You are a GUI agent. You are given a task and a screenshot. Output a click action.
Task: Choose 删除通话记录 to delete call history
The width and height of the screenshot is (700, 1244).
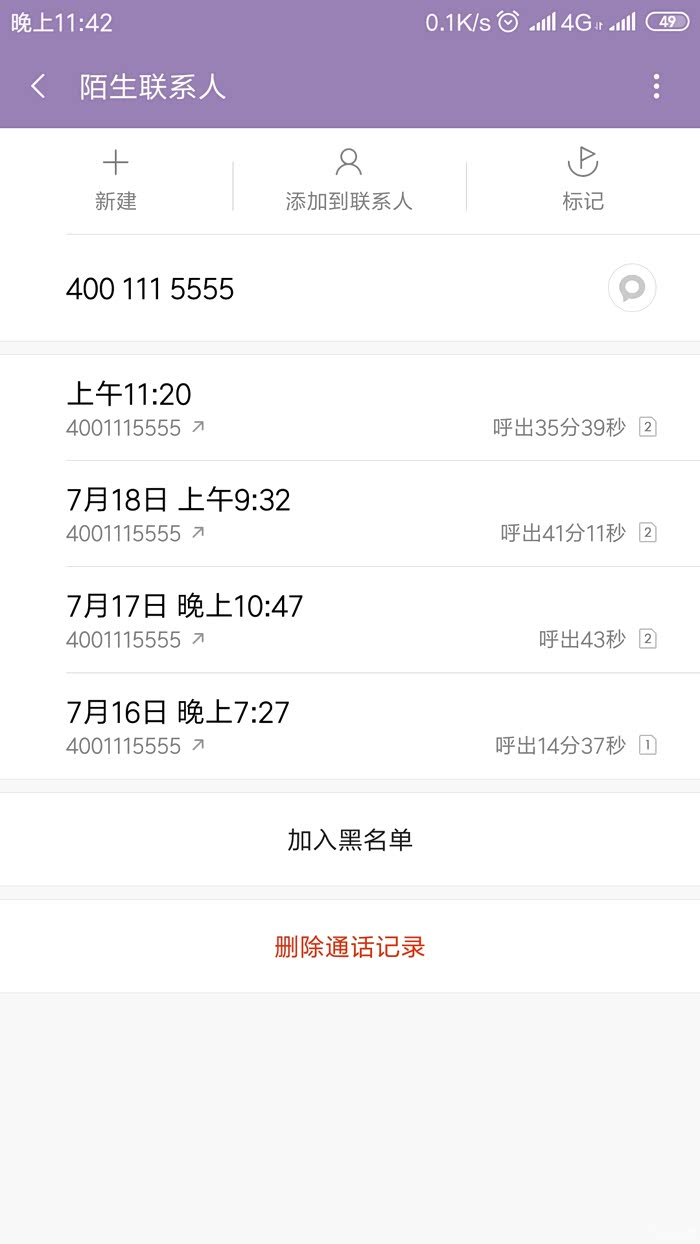coord(350,946)
